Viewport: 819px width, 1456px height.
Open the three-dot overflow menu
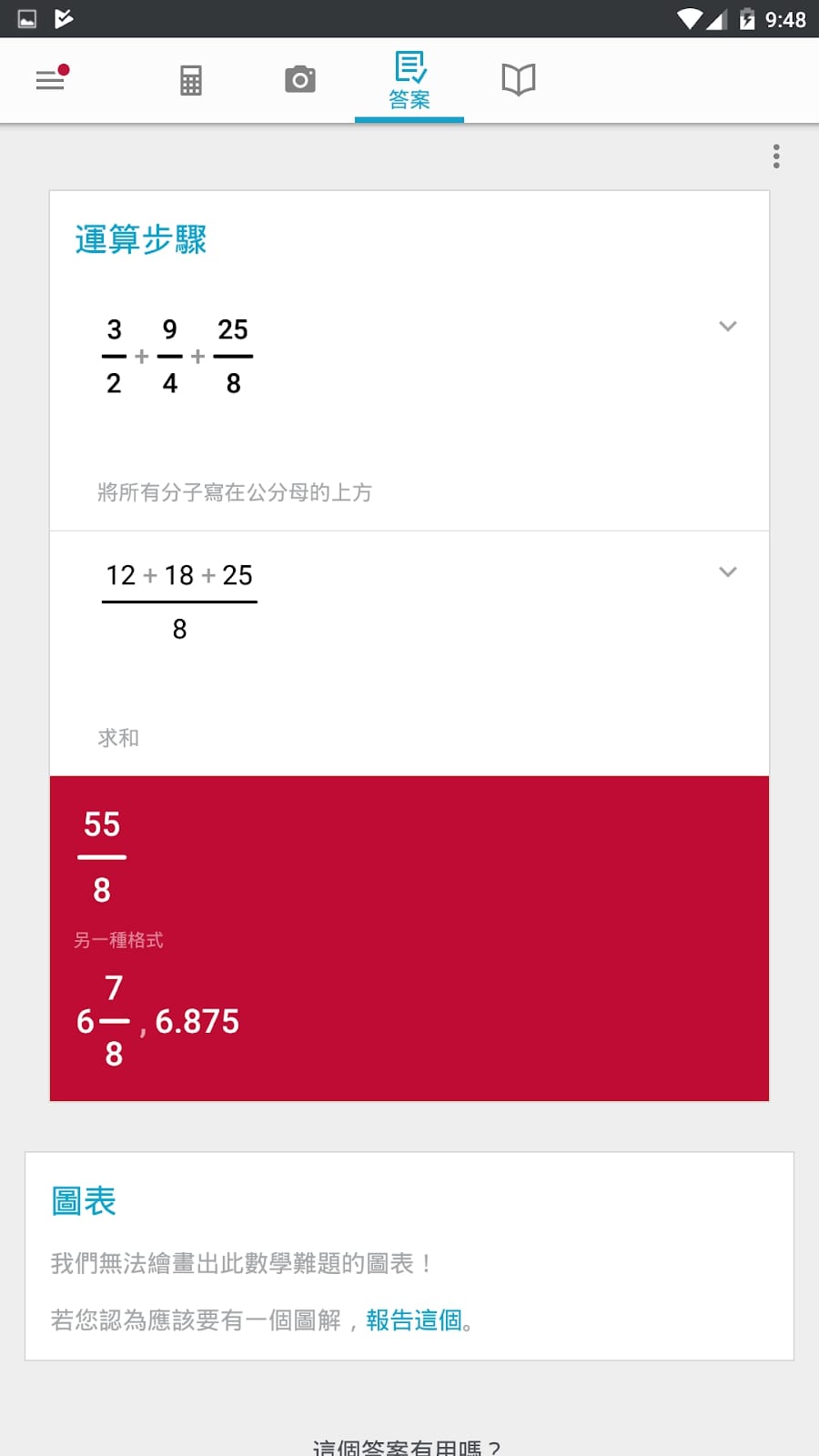click(776, 157)
